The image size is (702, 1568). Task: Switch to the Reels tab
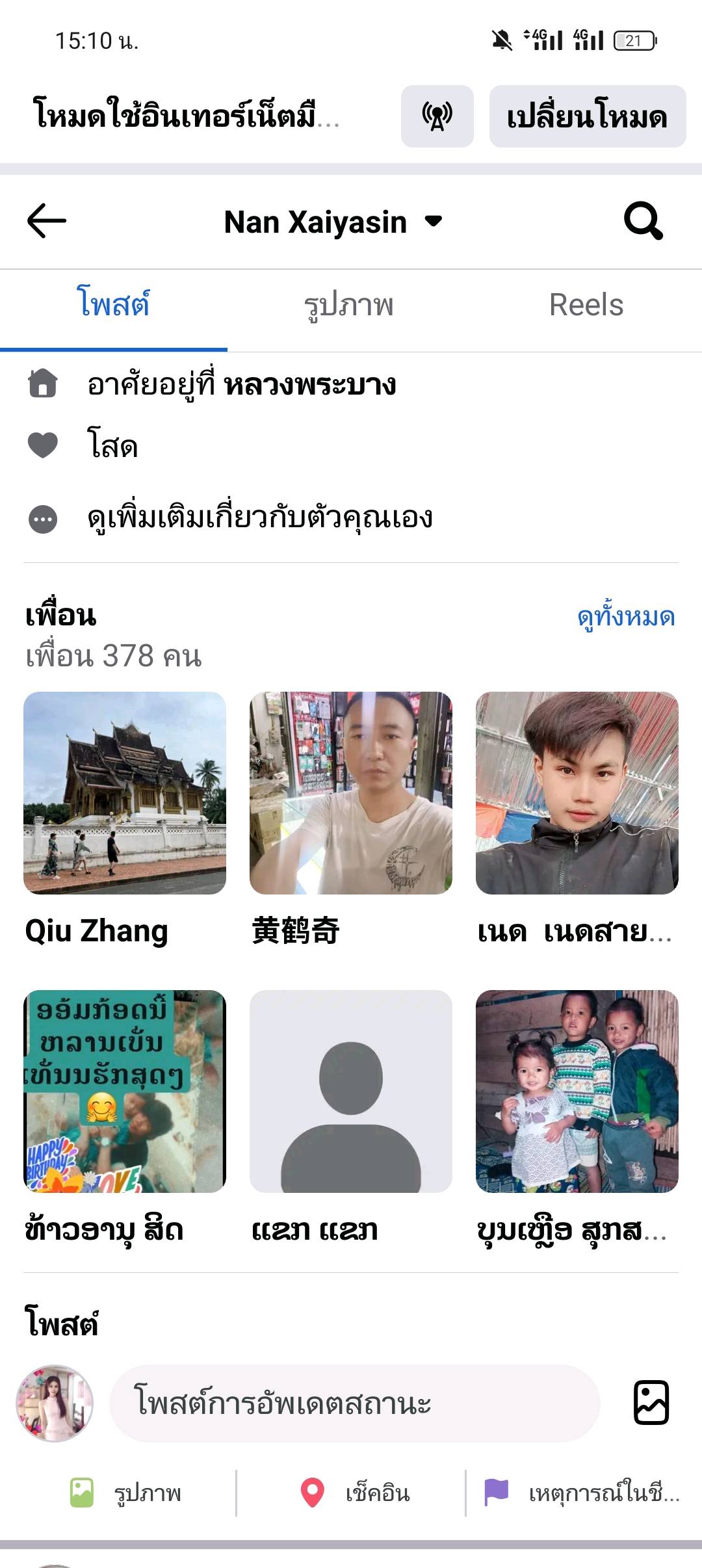click(586, 305)
